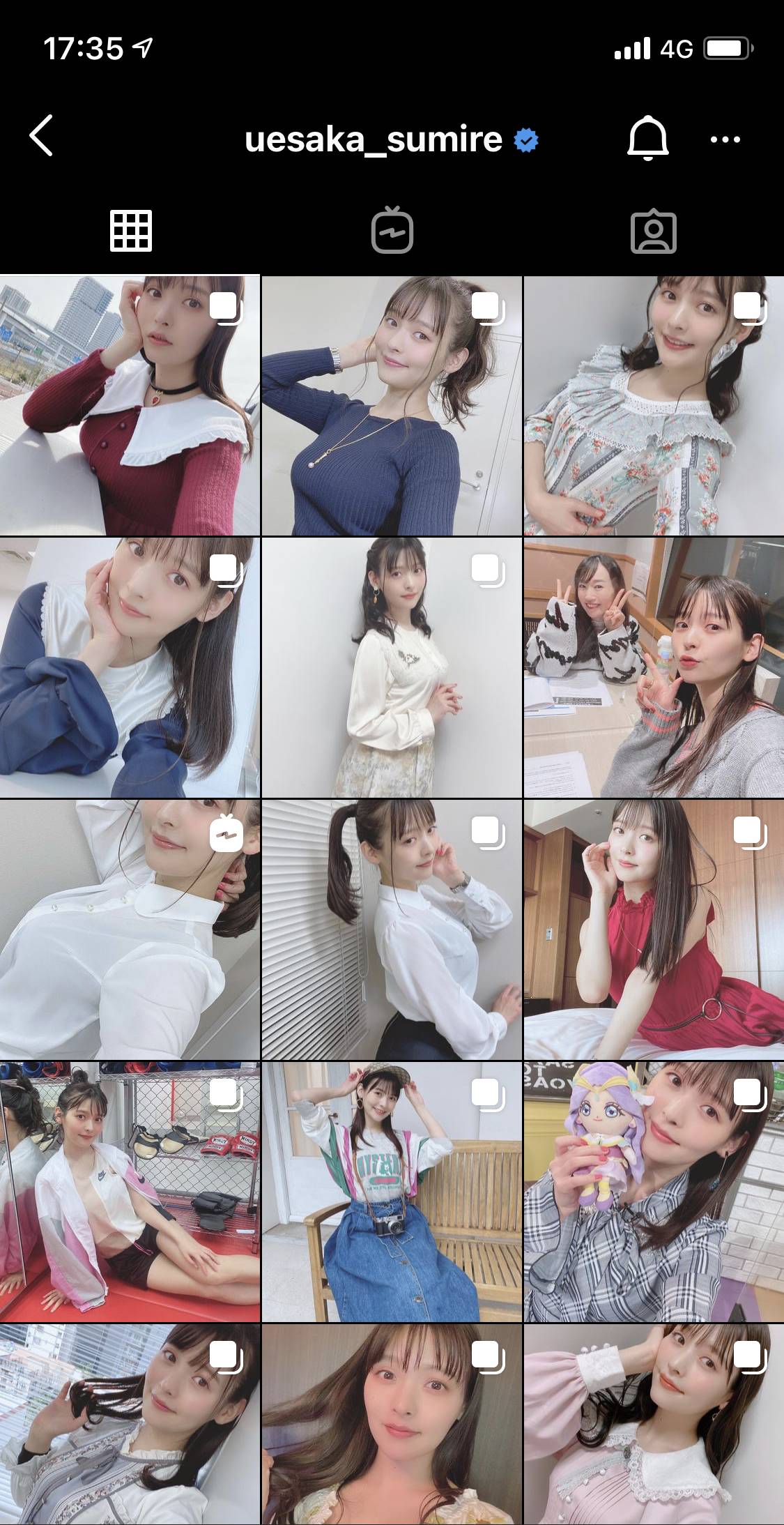784x1525 pixels.
Task: Open the navy ribbed sweater post
Action: click(x=392, y=406)
